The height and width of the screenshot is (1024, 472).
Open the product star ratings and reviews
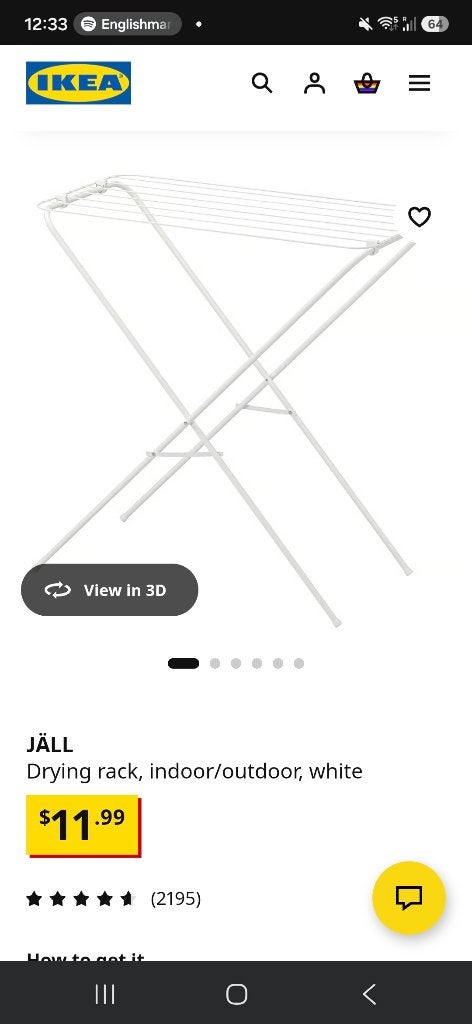(x=114, y=899)
